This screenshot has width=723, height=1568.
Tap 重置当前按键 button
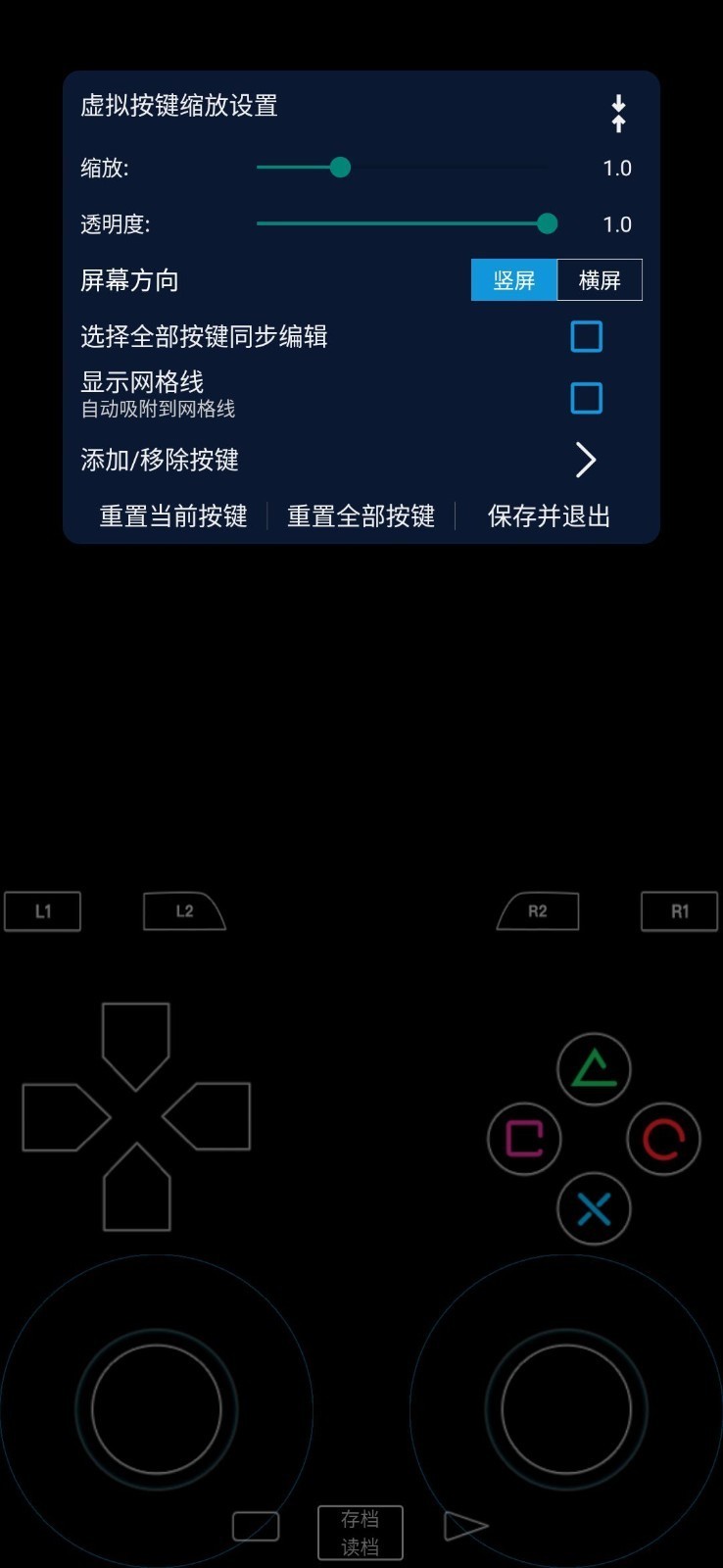click(x=173, y=516)
